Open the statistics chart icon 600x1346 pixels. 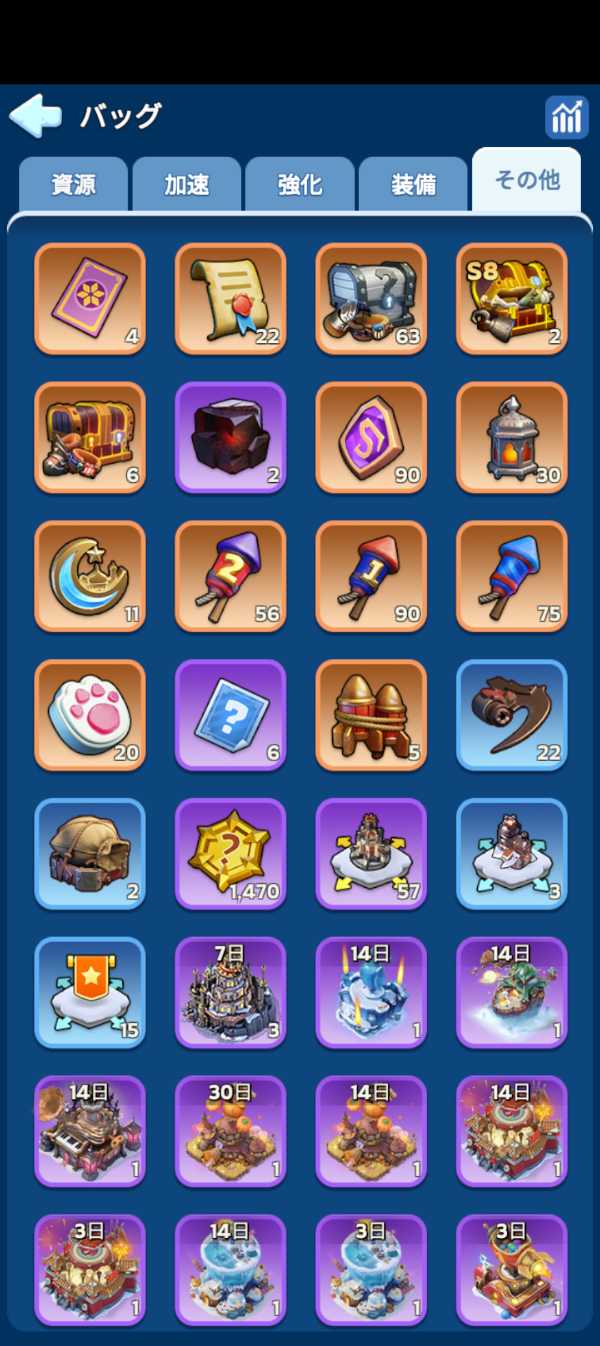click(x=566, y=117)
